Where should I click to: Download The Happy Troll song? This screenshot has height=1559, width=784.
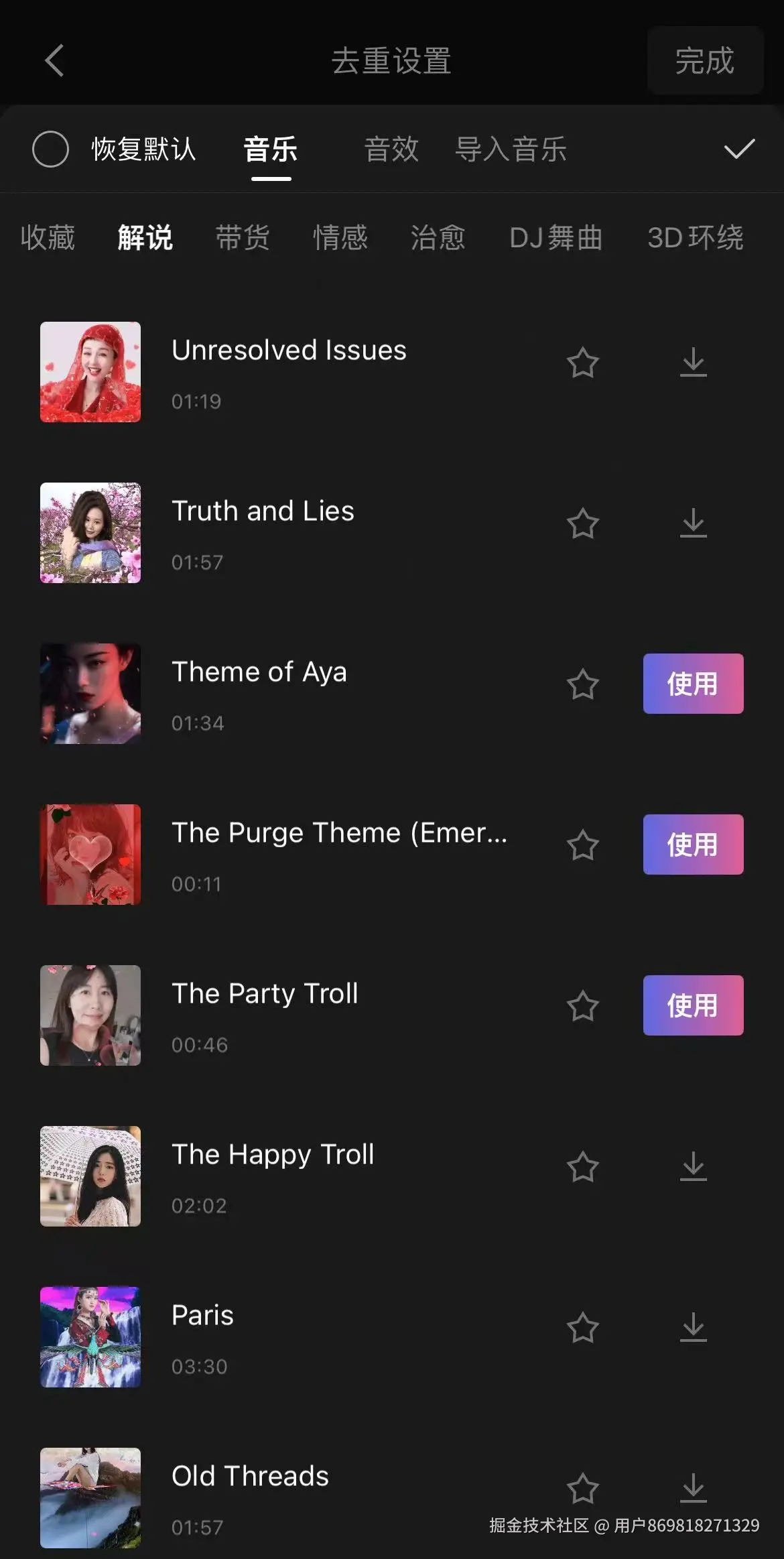pyautogui.click(x=694, y=1167)
